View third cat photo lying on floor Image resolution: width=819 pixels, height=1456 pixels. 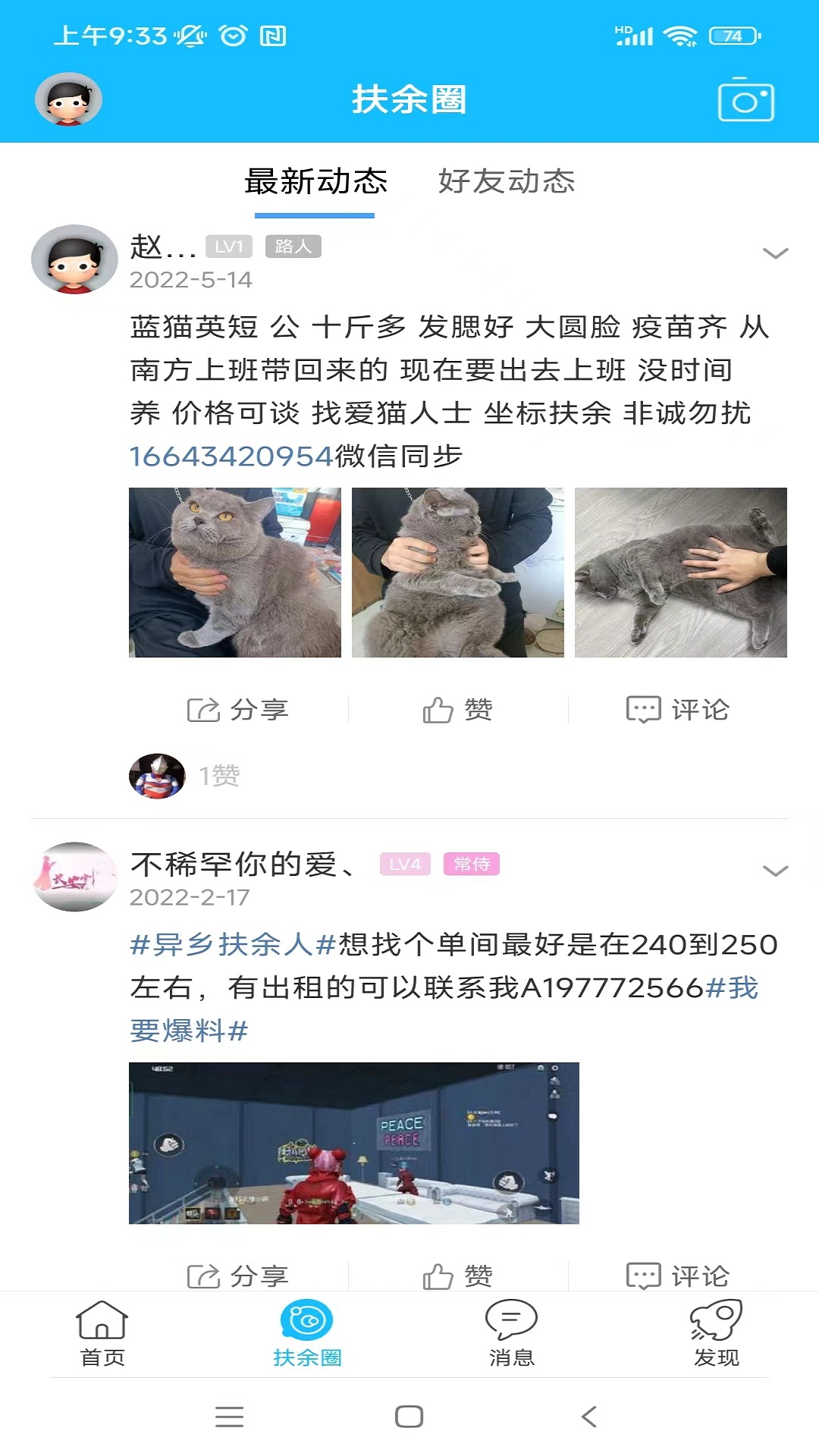[680, 573]
